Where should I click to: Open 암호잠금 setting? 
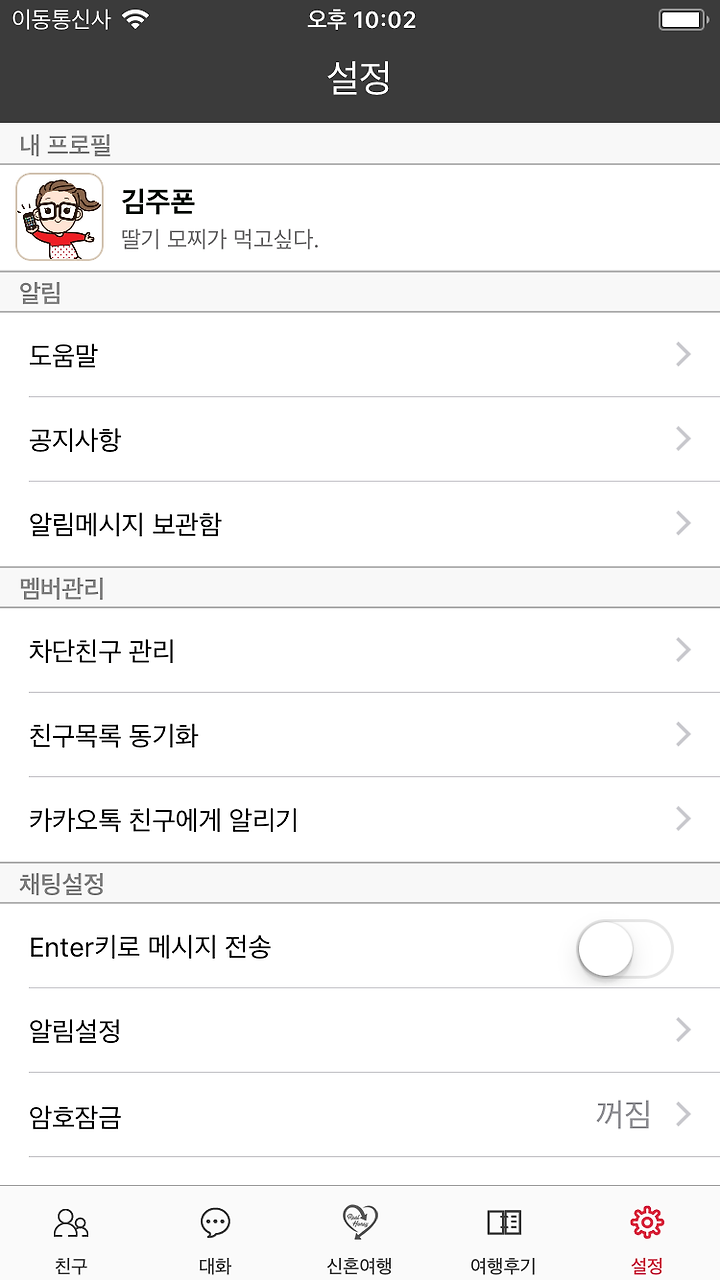point(360,1115)
